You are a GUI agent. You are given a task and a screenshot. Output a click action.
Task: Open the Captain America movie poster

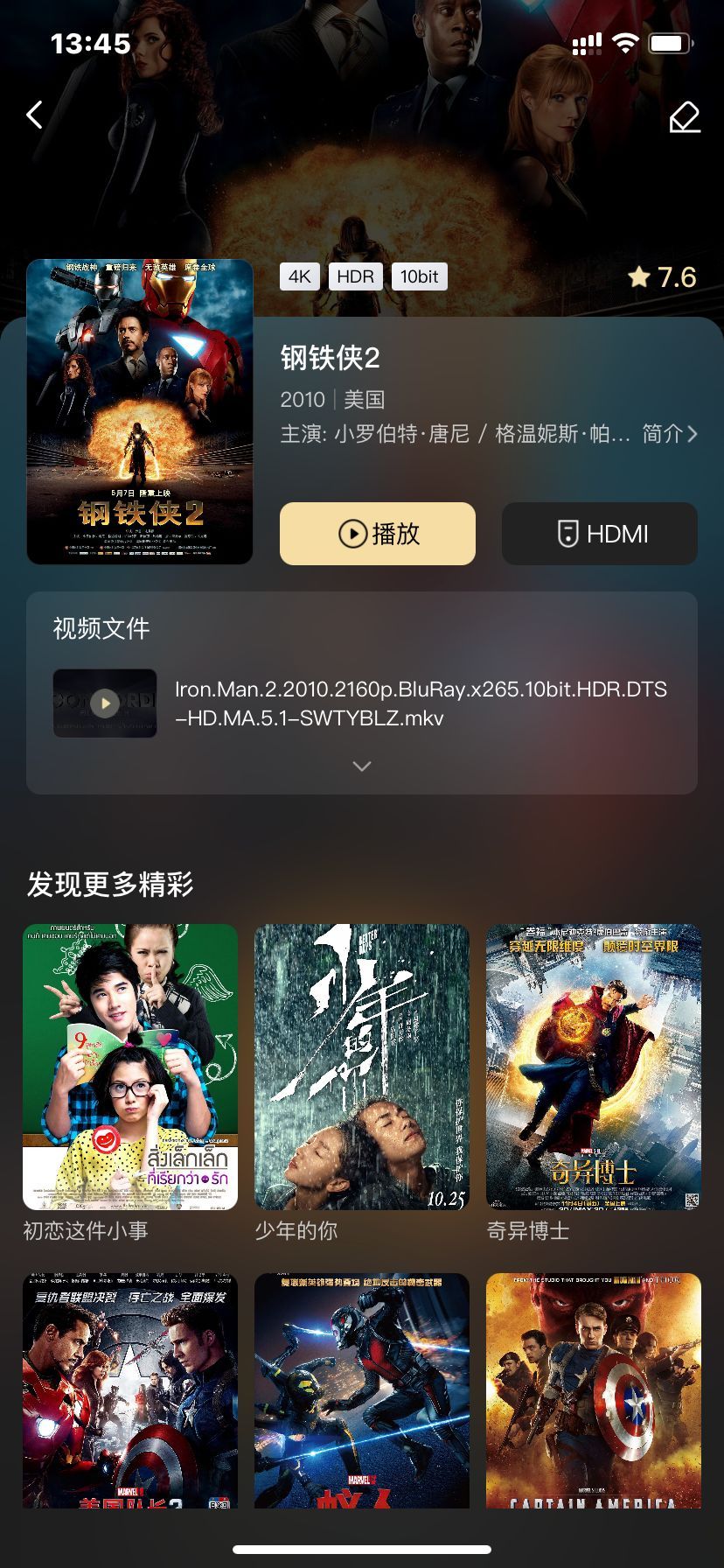(594, 1390)
